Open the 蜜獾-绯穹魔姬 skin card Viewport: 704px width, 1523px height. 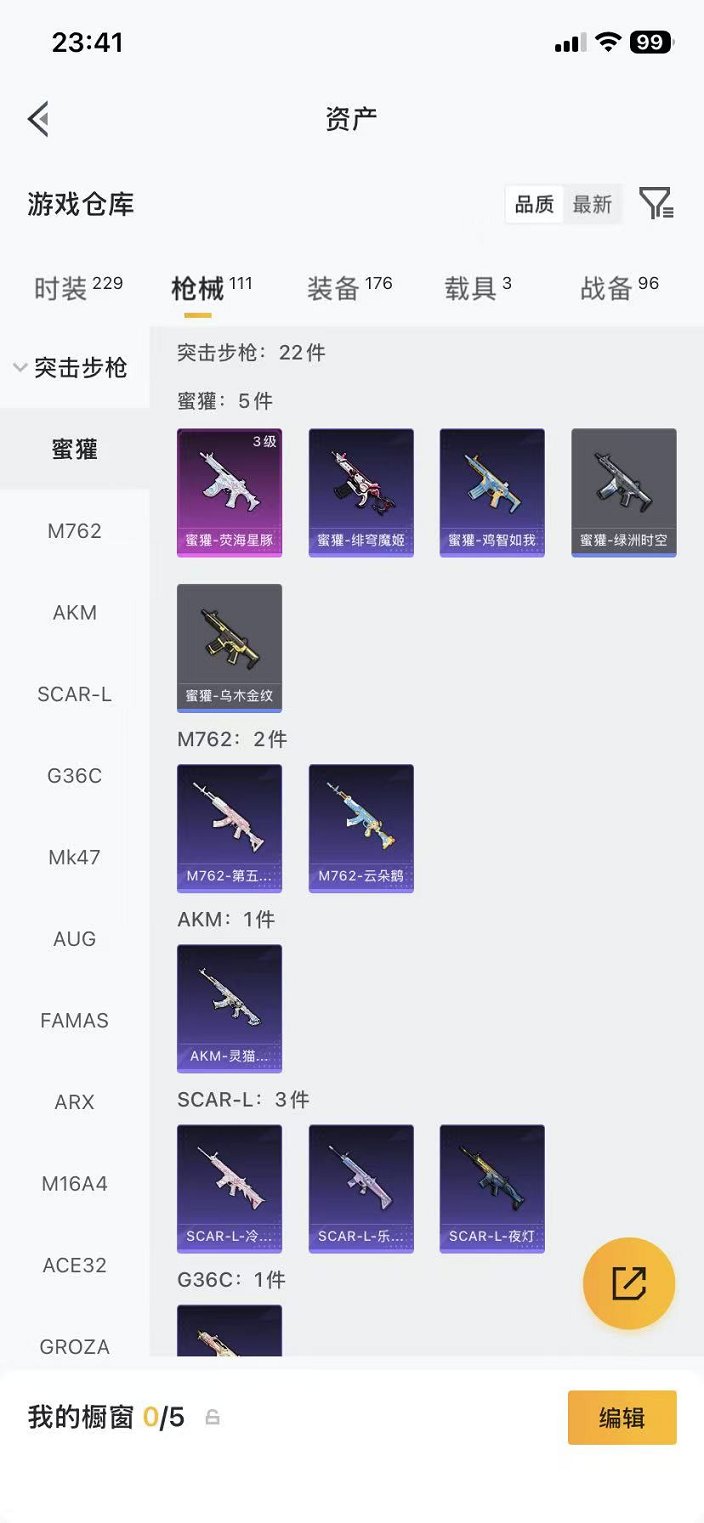pyautogui.click(x=361, y=492)
